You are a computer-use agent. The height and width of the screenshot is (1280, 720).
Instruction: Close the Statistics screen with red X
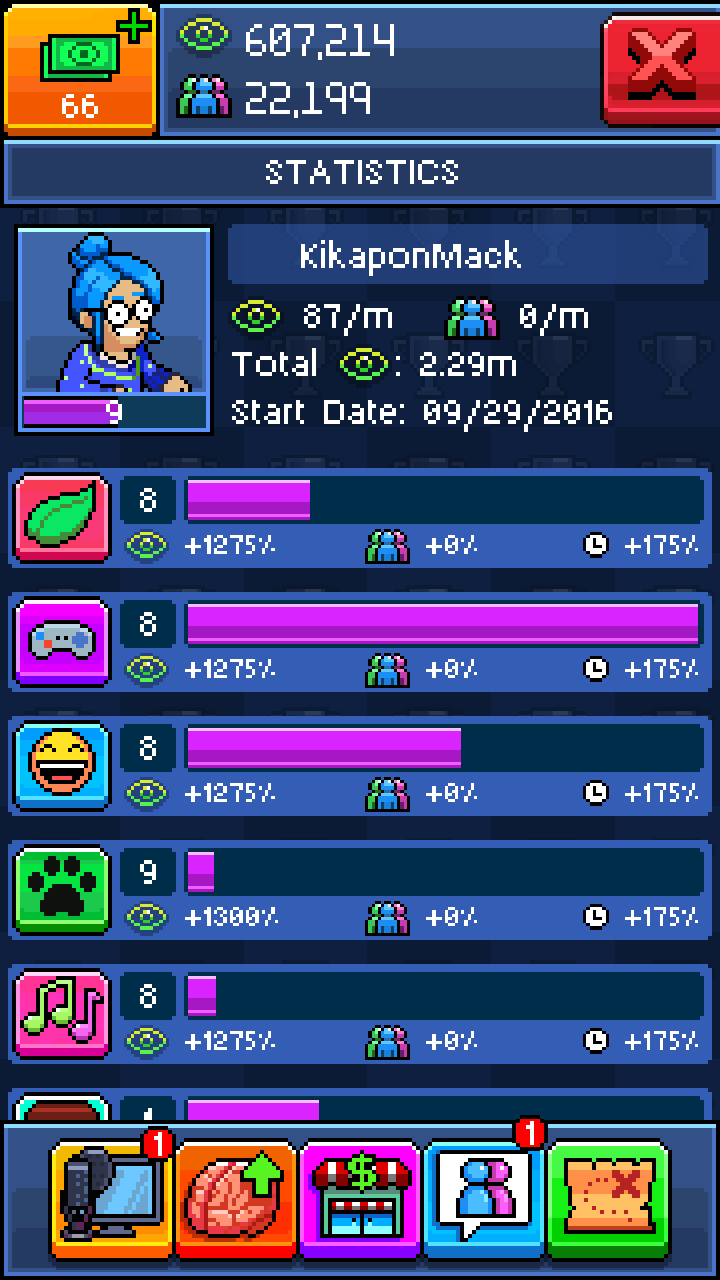click(659, 68)
